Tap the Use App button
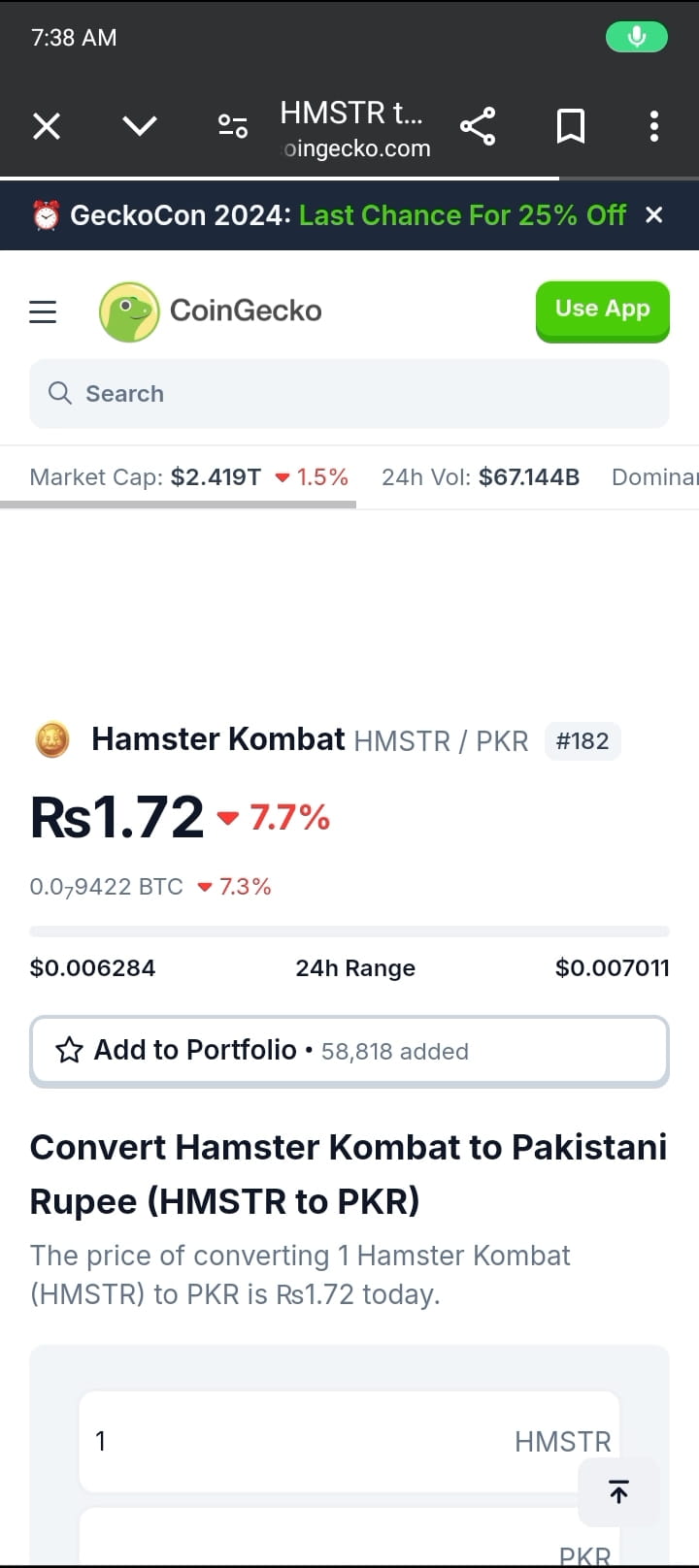Screen dimensions: 699x1568 point(602,309)
